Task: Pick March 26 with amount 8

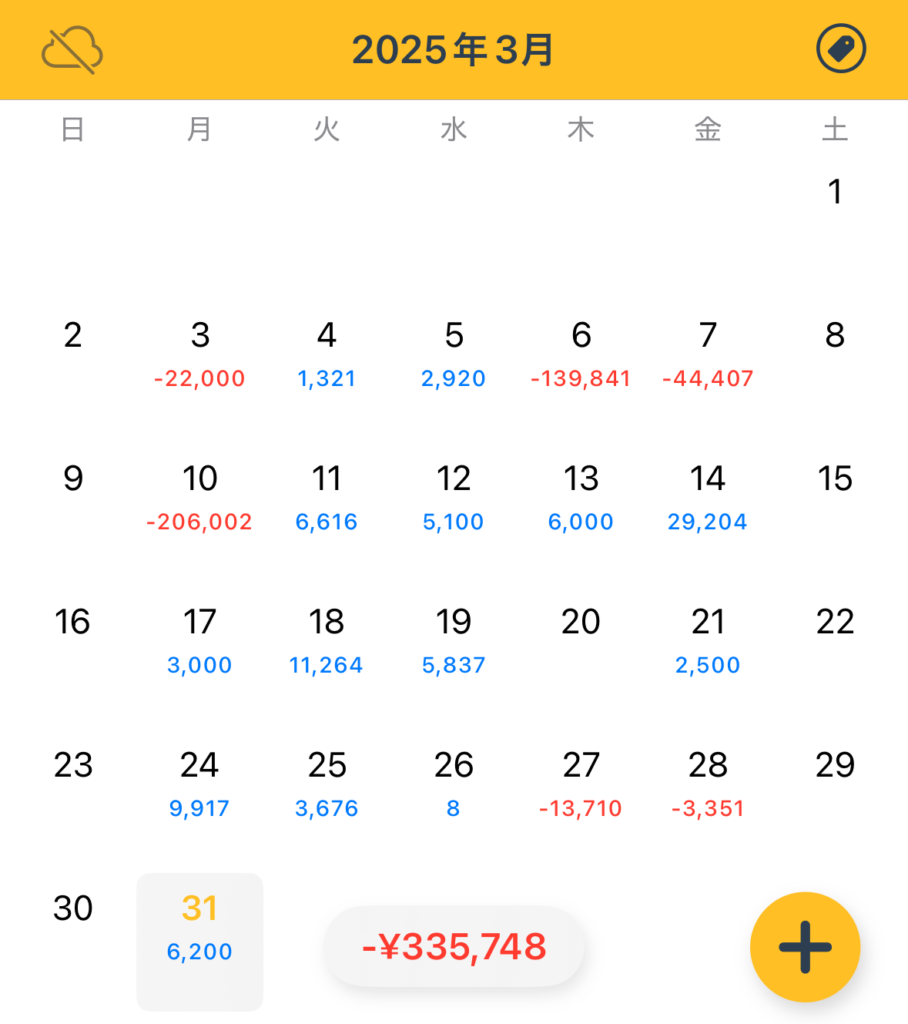Action: click(x=454, y=784)
